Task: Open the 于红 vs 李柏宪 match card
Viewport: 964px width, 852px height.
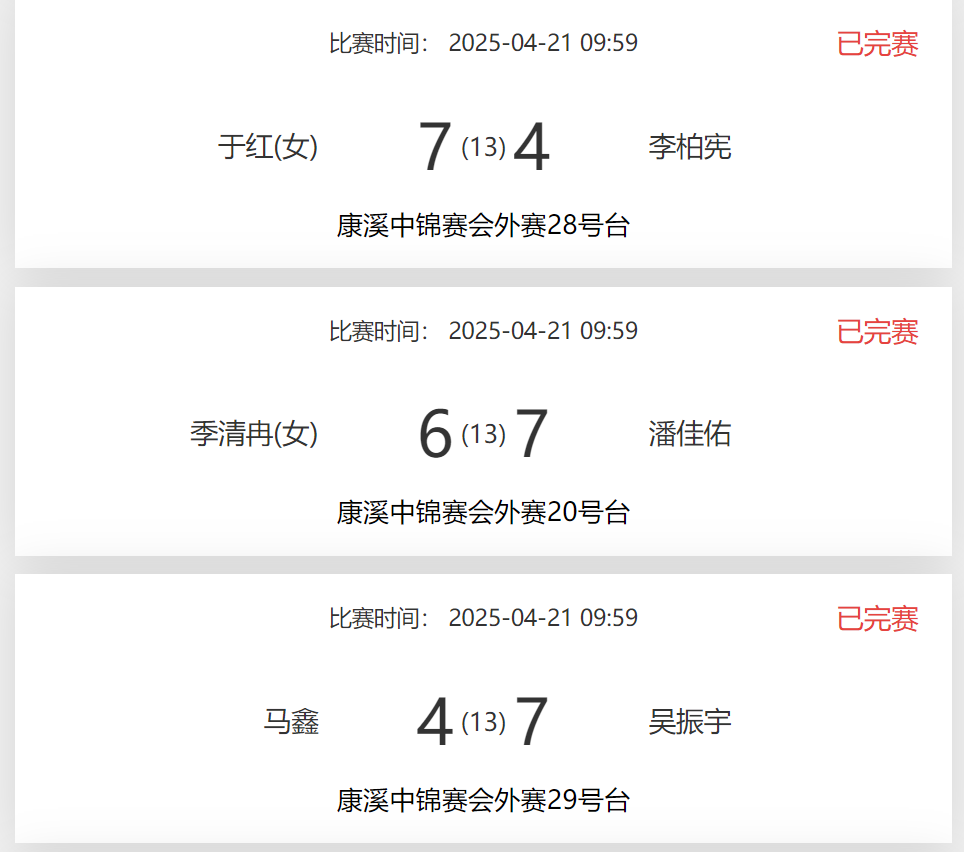Action: [x=483, y=147]
